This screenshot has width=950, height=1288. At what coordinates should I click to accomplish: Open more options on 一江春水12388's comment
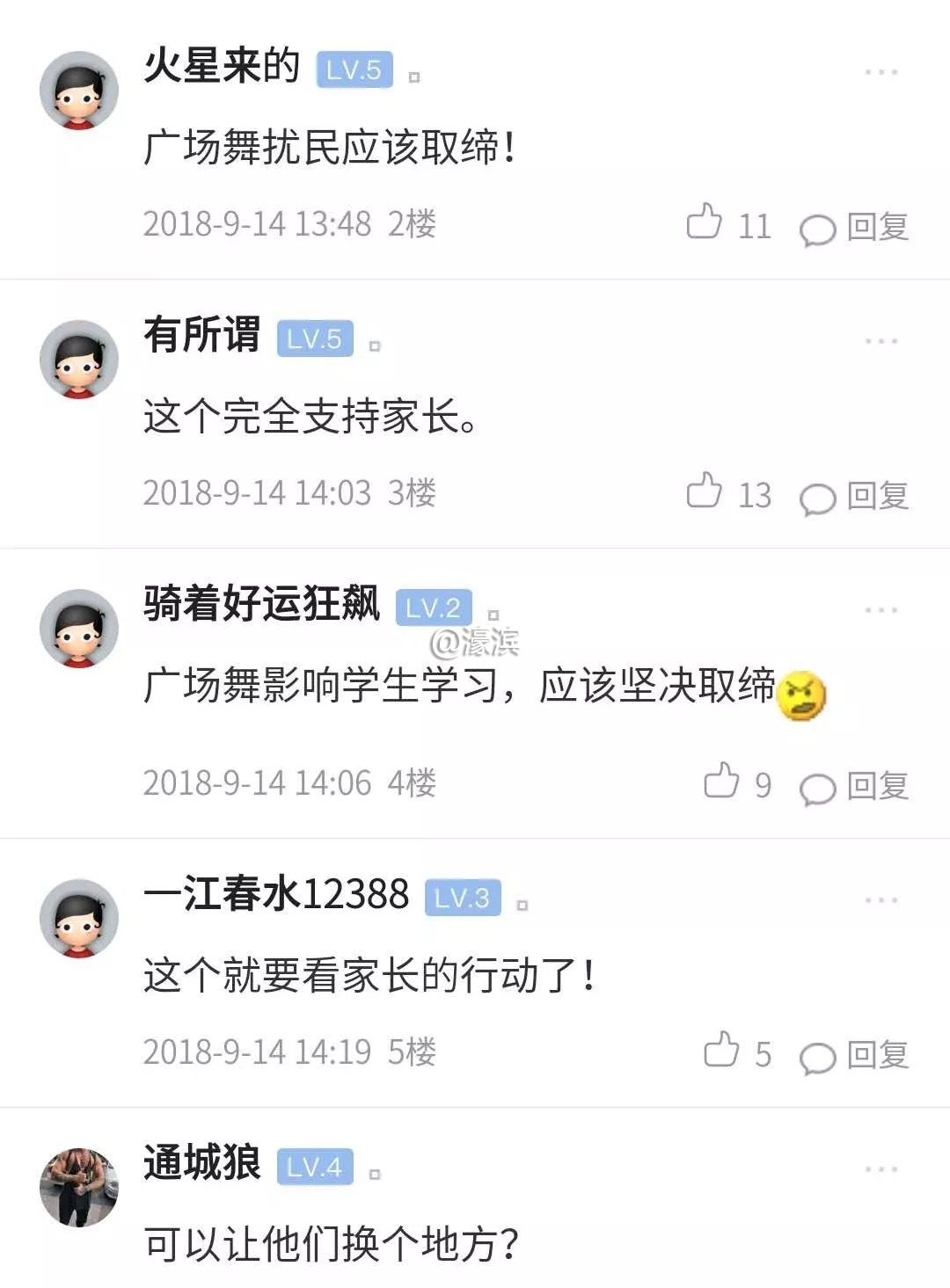click(881, 900)
